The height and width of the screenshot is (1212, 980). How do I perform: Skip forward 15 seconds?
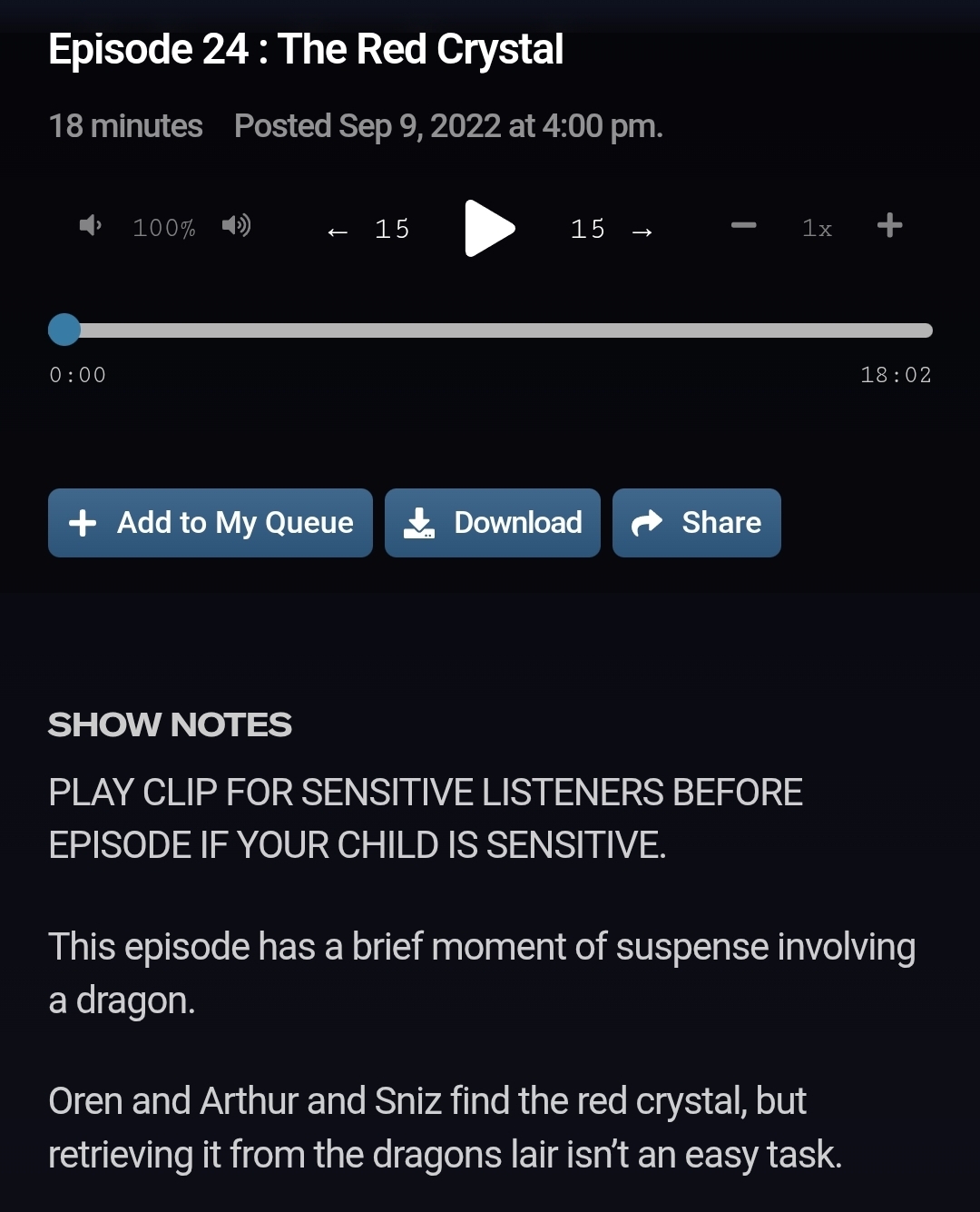pyautogui.click(x=612, y=230)
